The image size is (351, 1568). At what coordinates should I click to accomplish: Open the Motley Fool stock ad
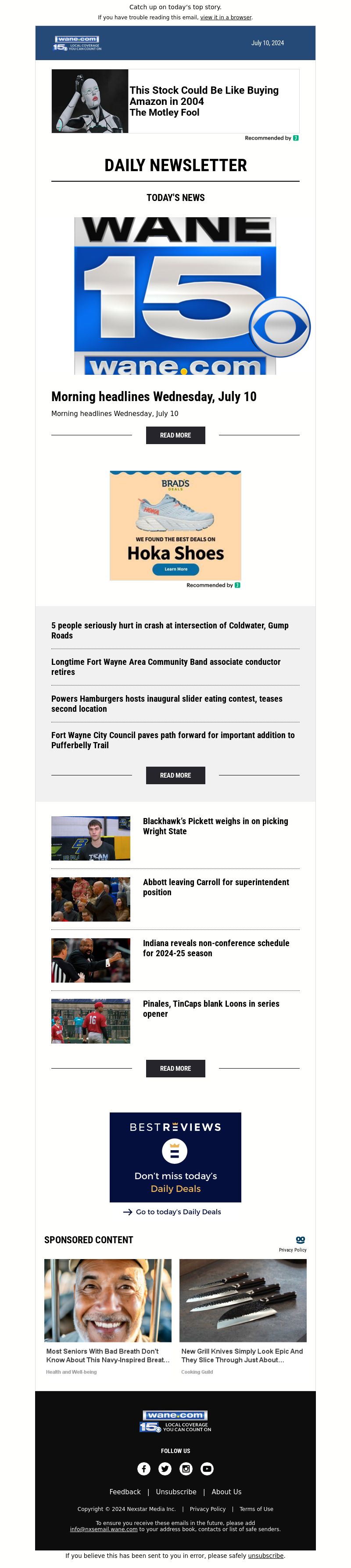[204, 100]
